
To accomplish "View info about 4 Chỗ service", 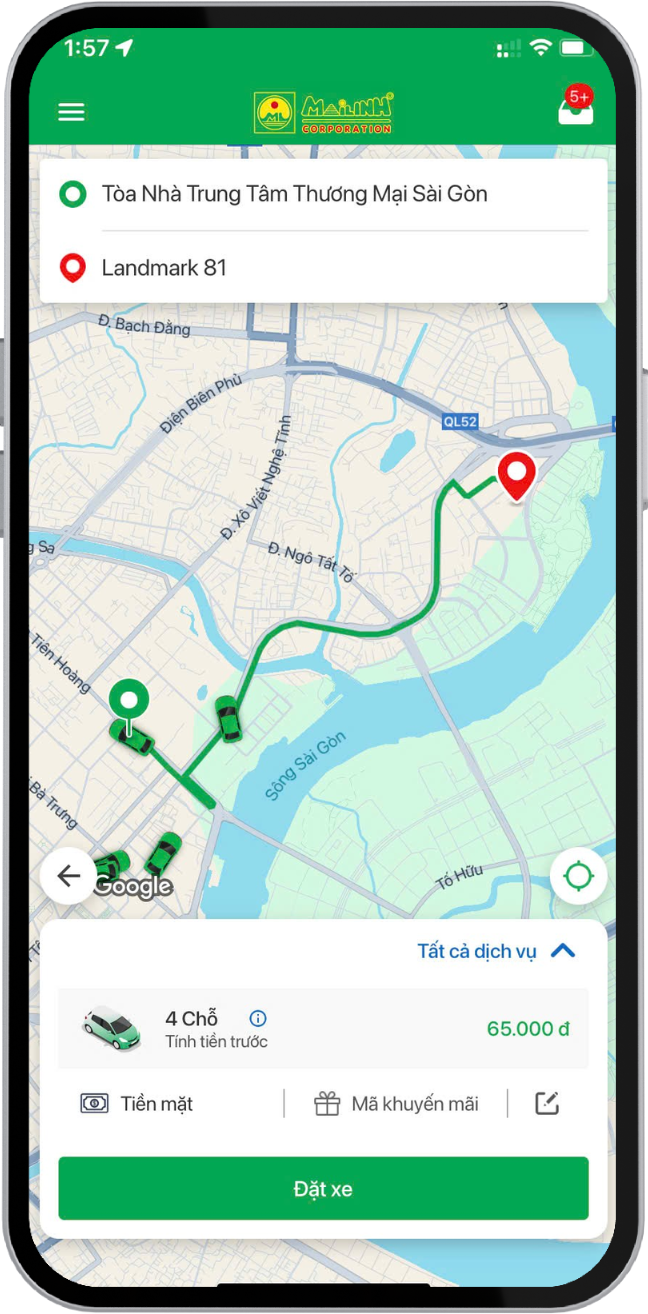I will click(x=258, y=1019).
